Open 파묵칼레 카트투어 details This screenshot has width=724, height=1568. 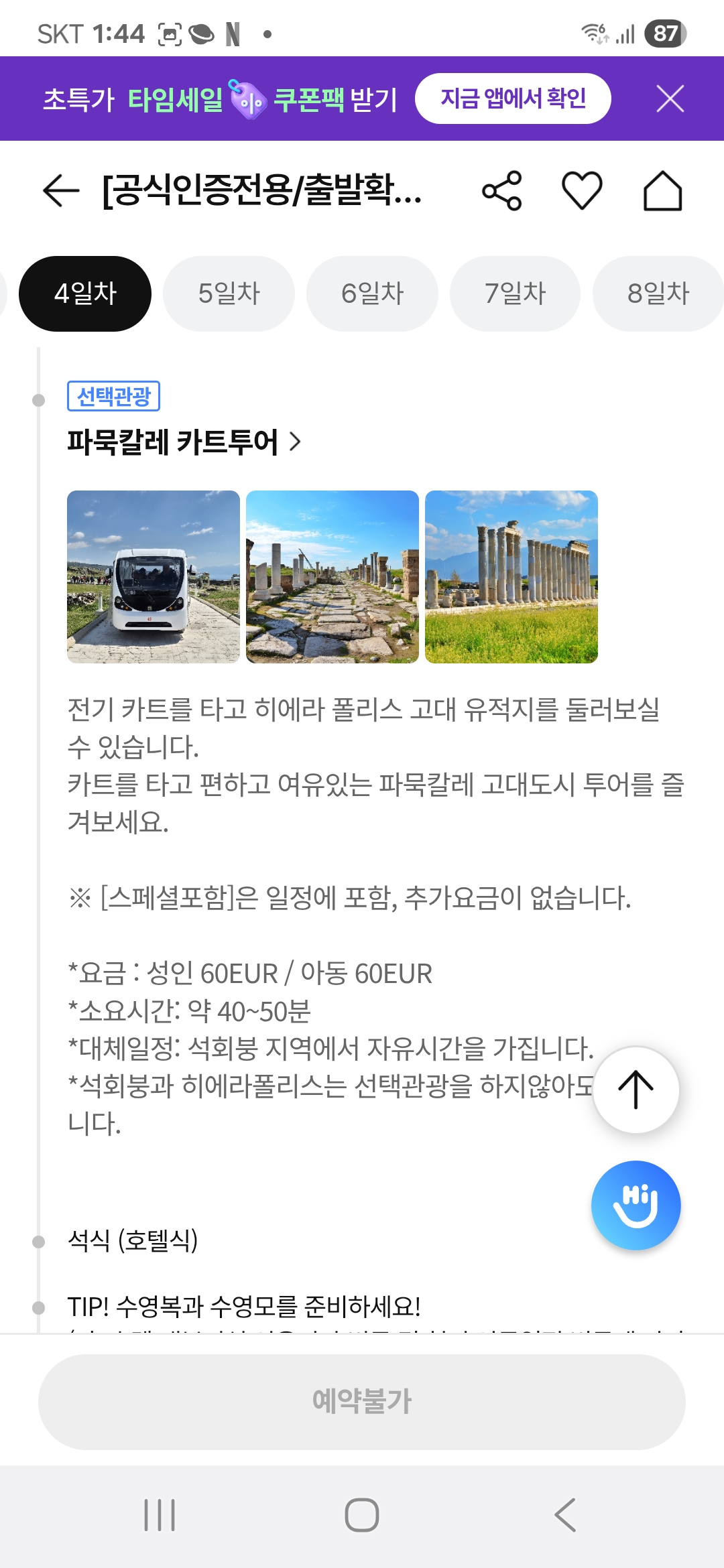point(184,442)
